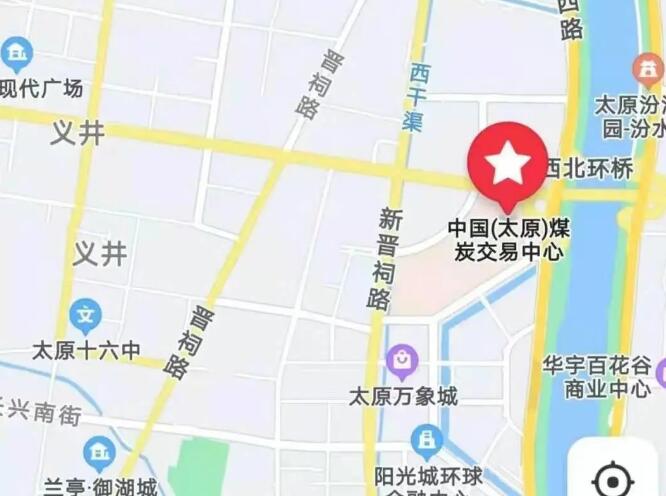Viewport: 666px width, 496px height.
Task: Select the 太原十六中 school marker
Action: point(86,317)
